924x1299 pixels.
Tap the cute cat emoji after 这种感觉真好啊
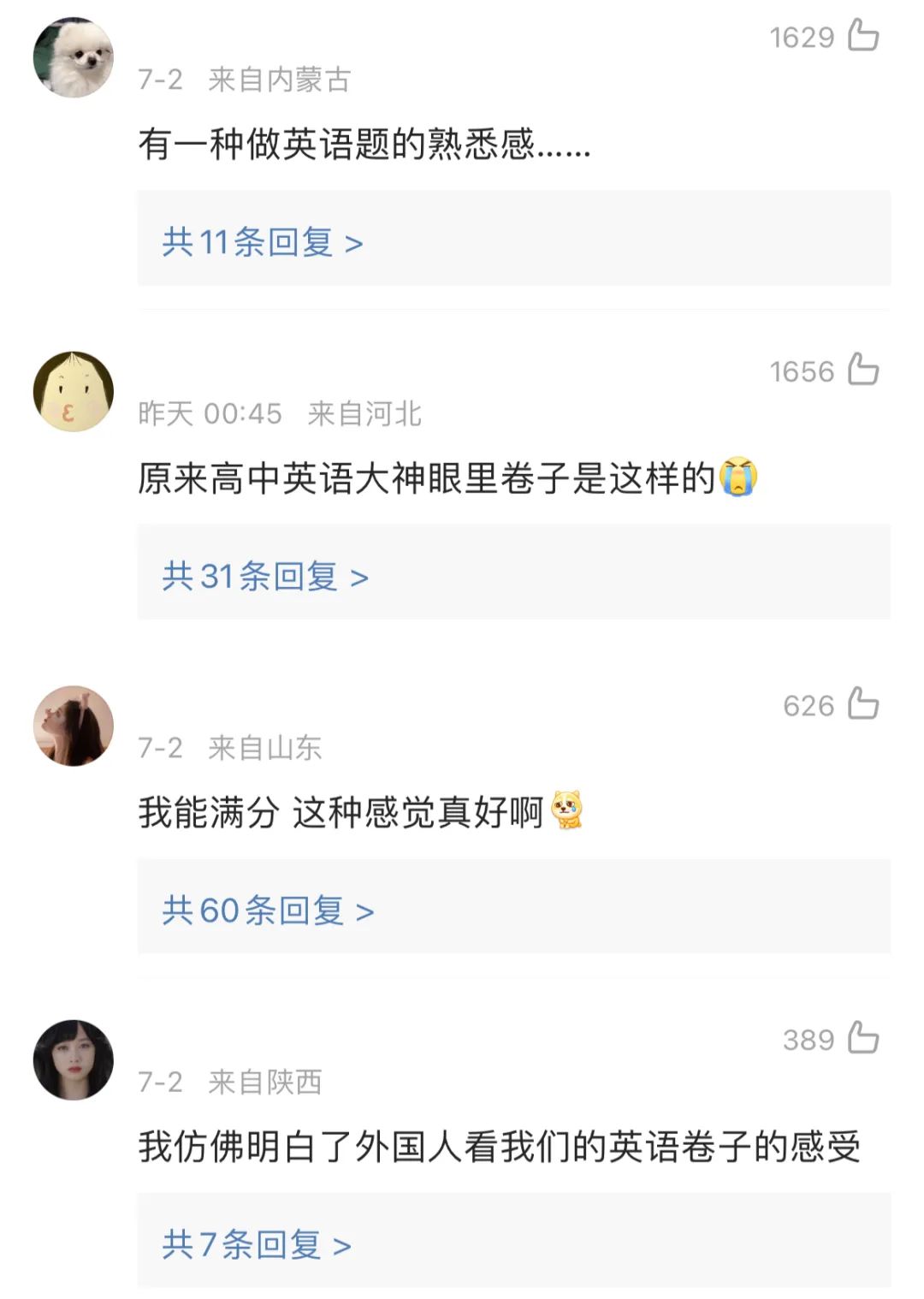[567, 807]
